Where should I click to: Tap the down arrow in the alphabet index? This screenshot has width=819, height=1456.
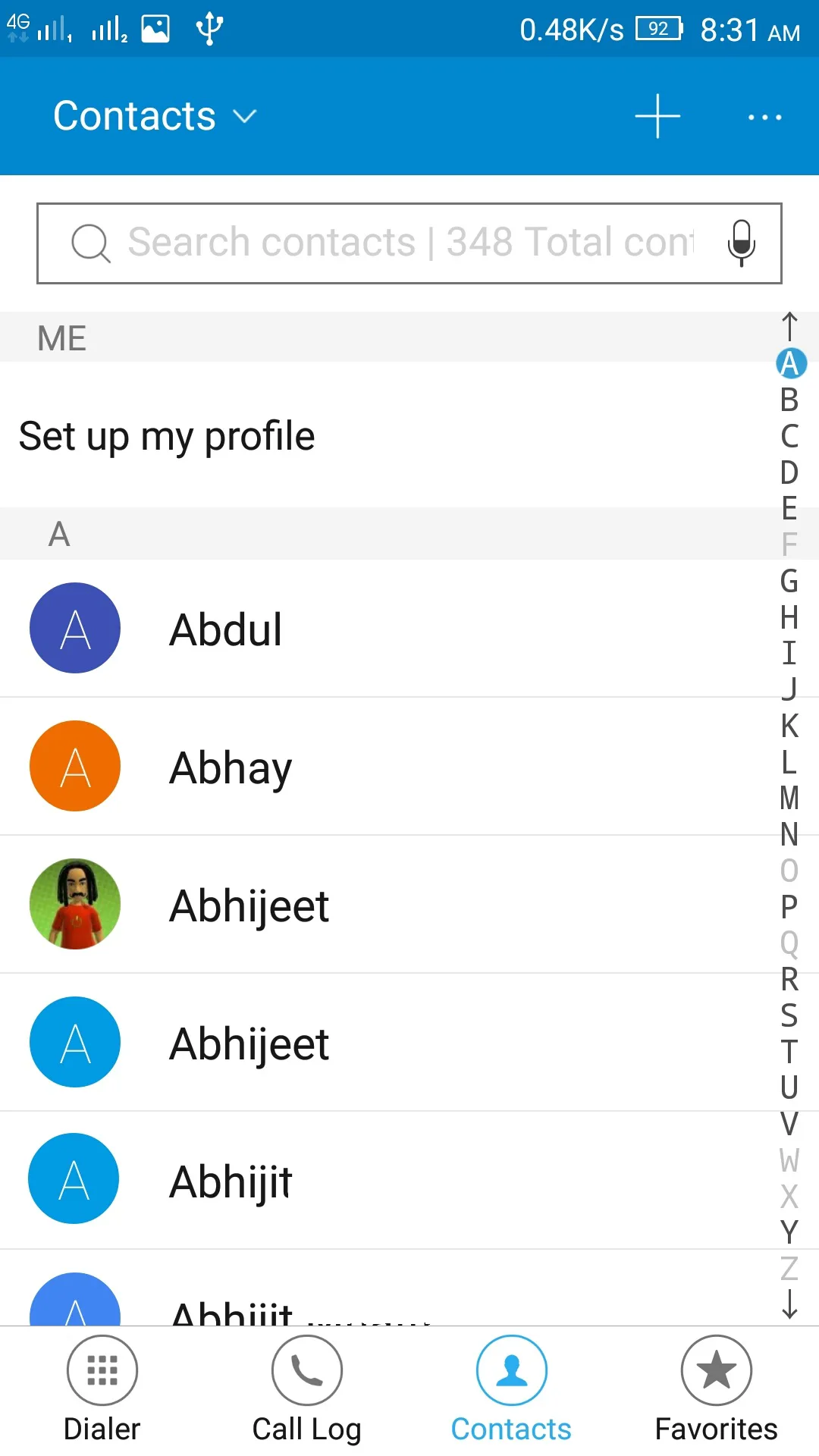coord(789,1304)
